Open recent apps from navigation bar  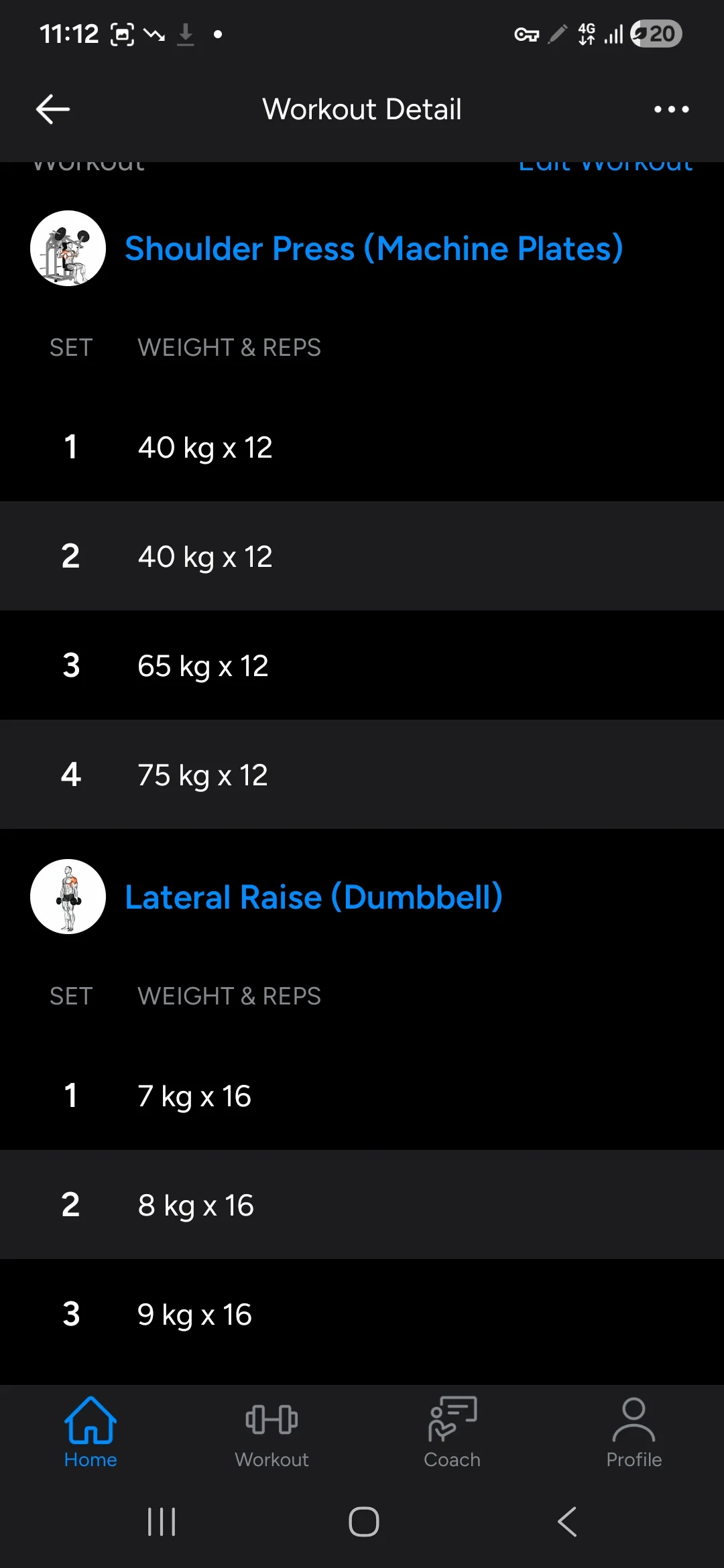(x=162, y=1522)
